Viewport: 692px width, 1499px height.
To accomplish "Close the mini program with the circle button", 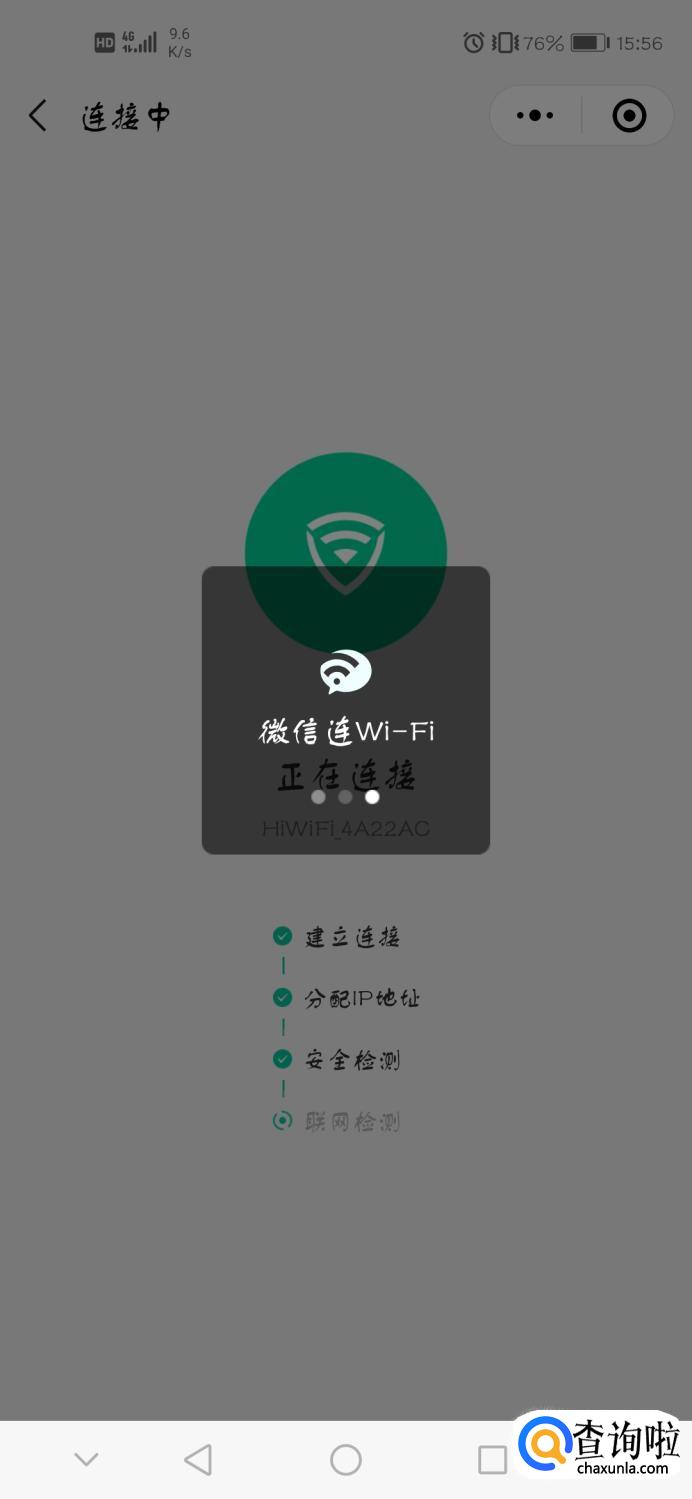I will click(x=629, y=116).
